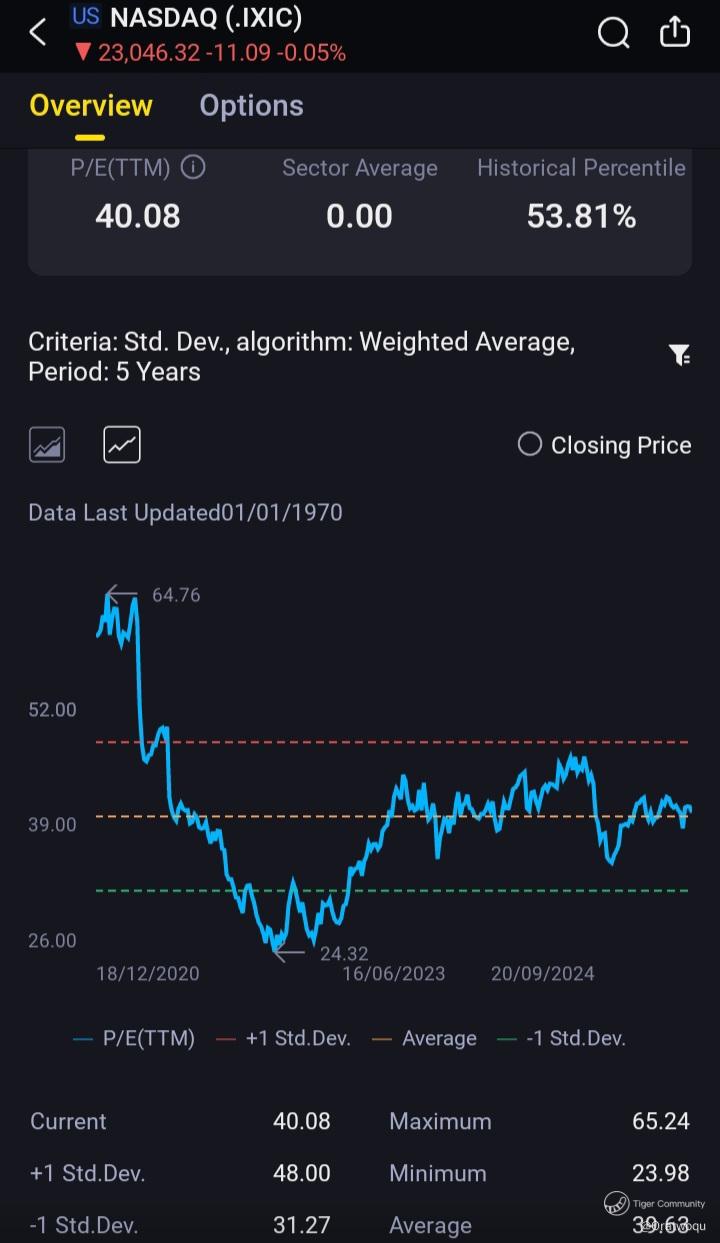Viewport: 720px width, 1243px height.
Task: Select the line chart view
Action: (x=122, y=444)
